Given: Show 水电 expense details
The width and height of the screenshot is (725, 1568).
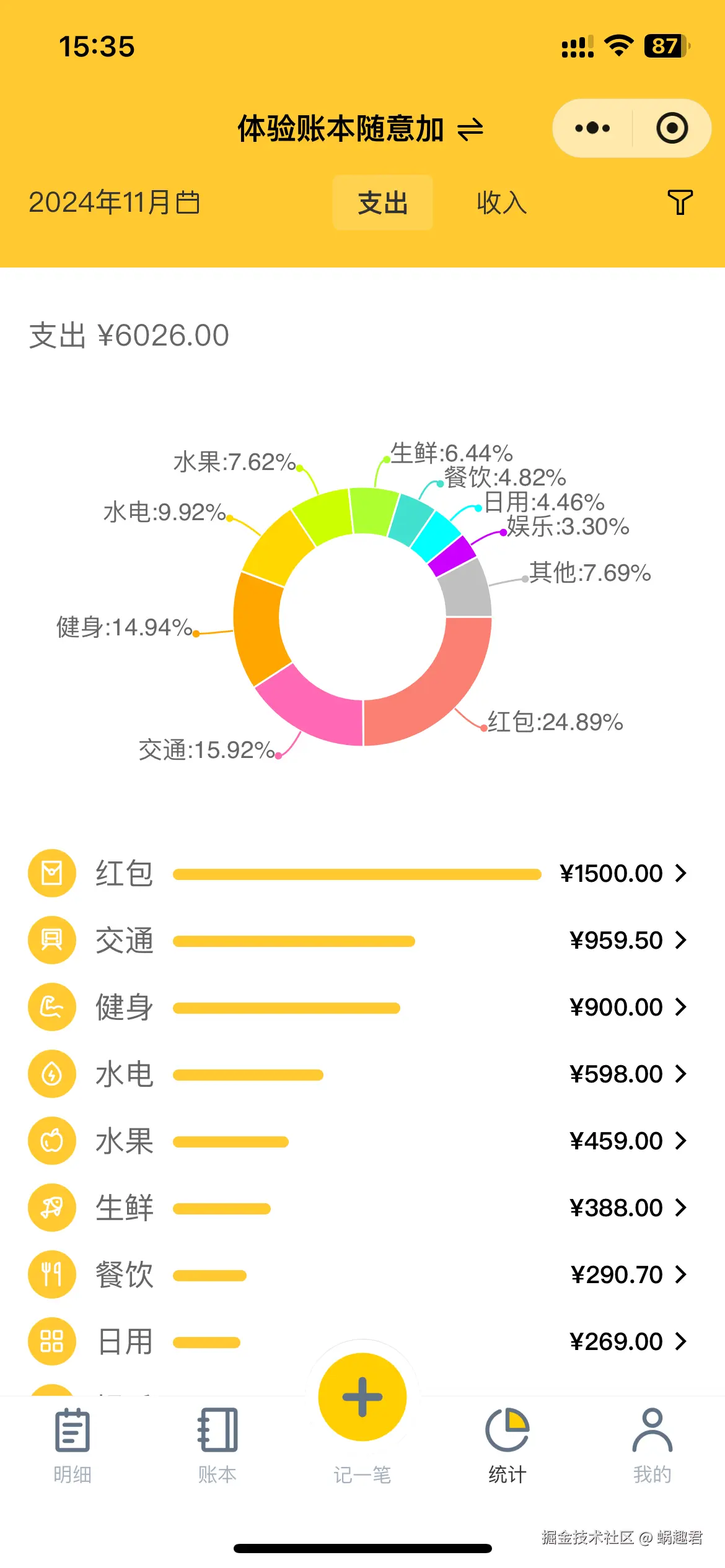Looking at the screenshot, I should pos(359,1074).
